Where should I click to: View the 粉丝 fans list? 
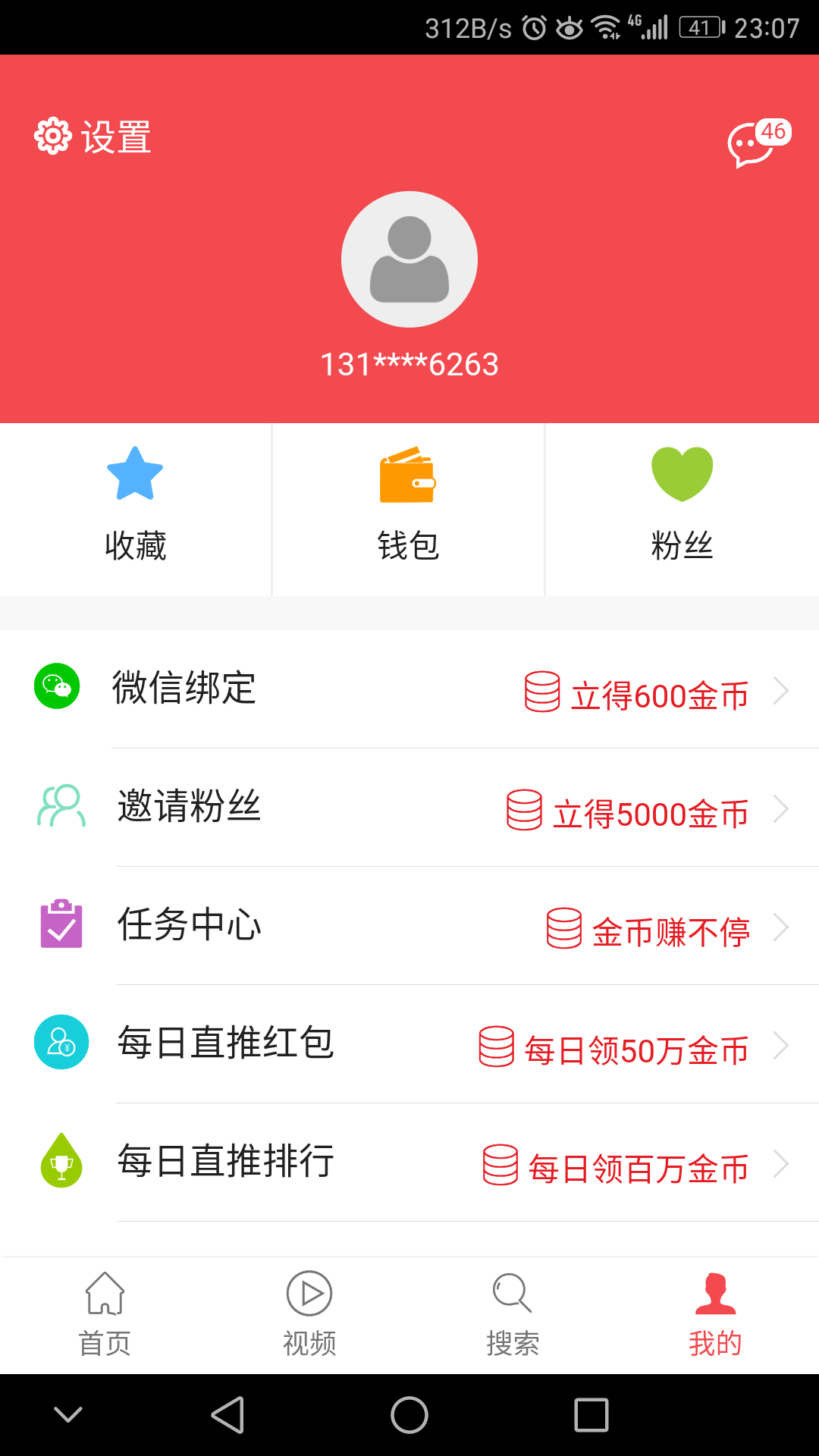click(682, 508)
